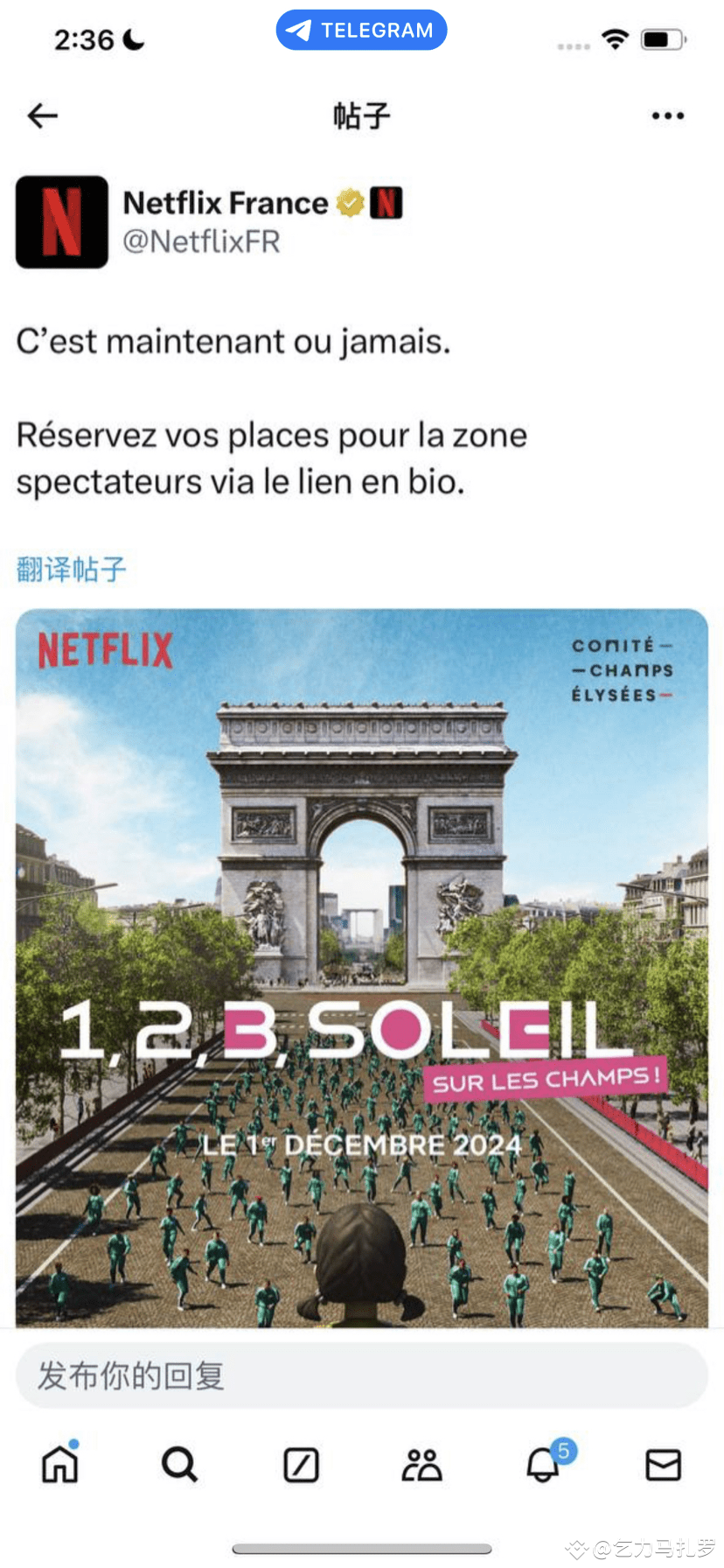This screenshot has height=1568, width=724.
Task: Tap the 发布你的回复 reply field
Action: [362, 1376]
